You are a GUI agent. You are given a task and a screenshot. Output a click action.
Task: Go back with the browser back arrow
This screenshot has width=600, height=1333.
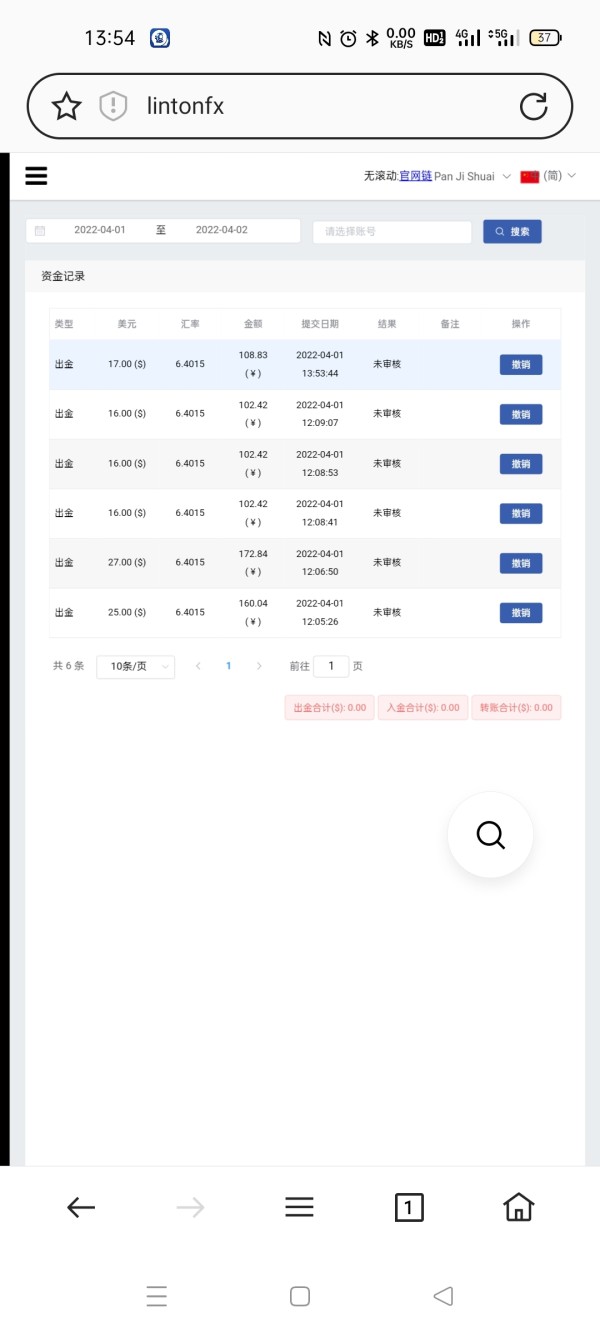pos(81,1207)
